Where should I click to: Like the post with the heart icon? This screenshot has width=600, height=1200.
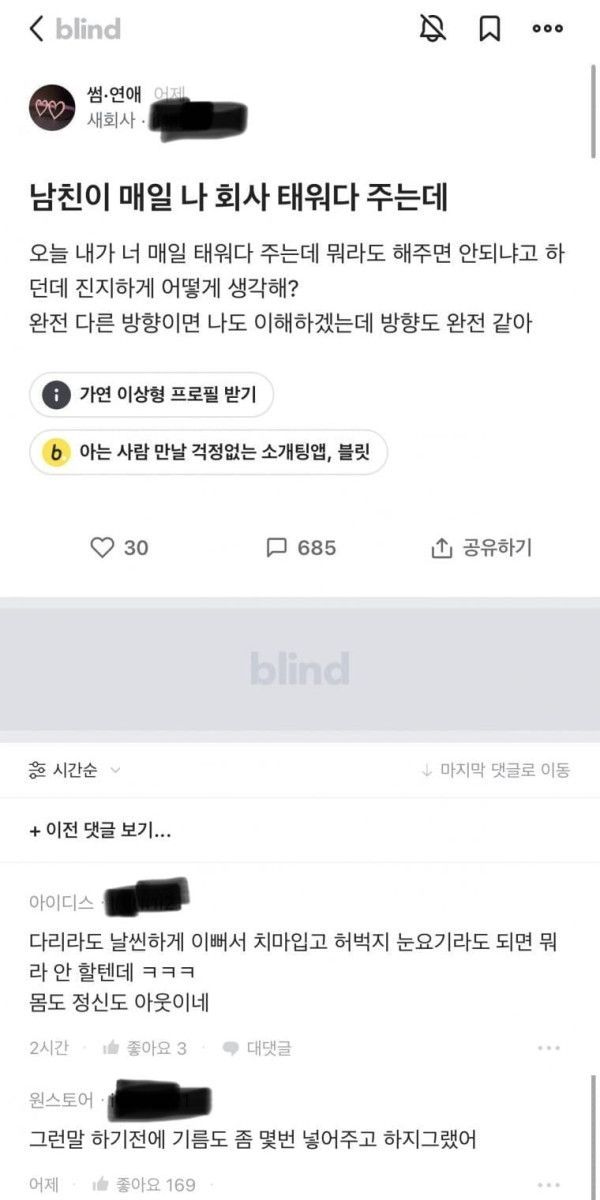point(103,547)
